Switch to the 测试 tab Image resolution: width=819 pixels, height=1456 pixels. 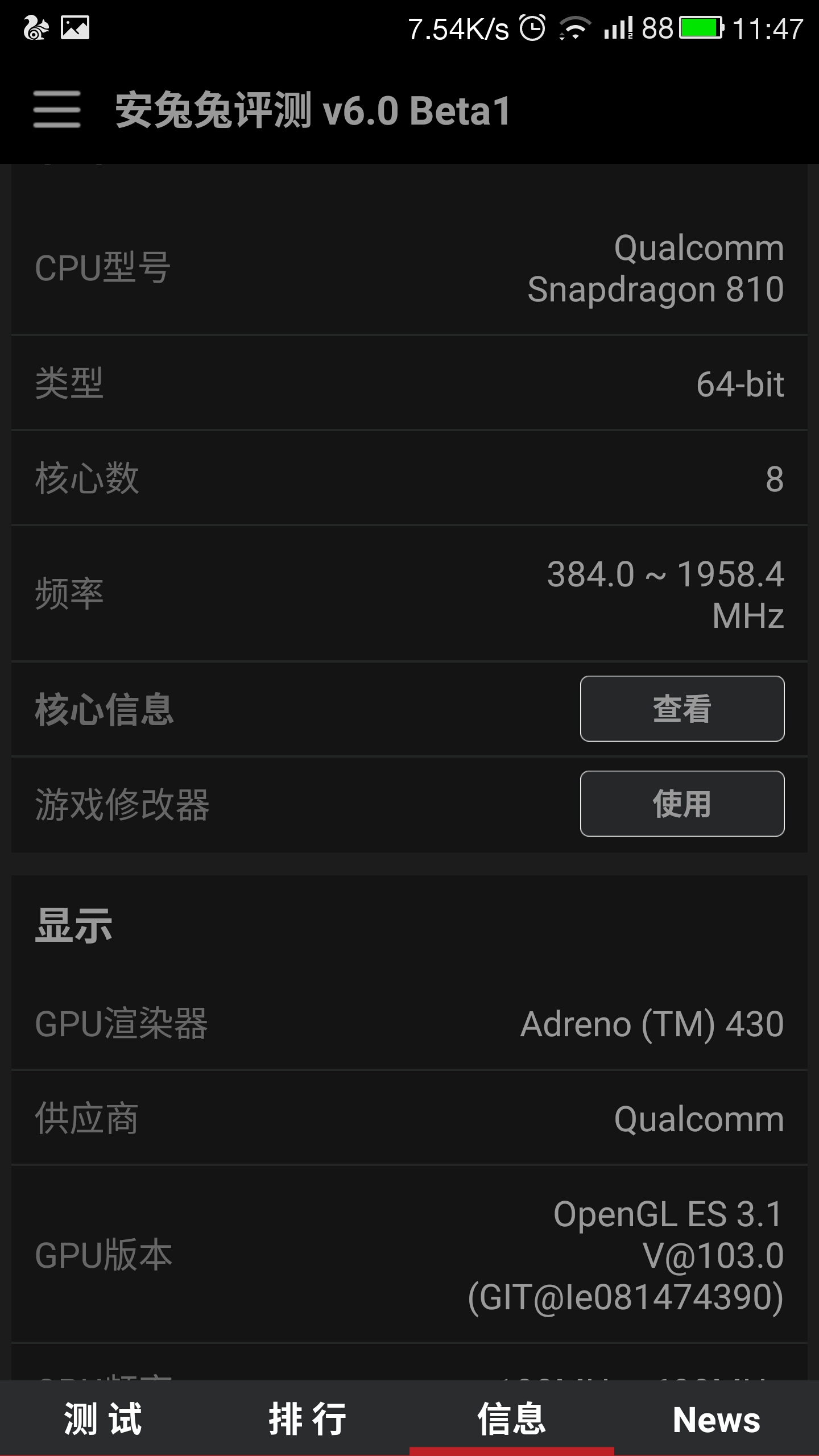click(102, 1418)
